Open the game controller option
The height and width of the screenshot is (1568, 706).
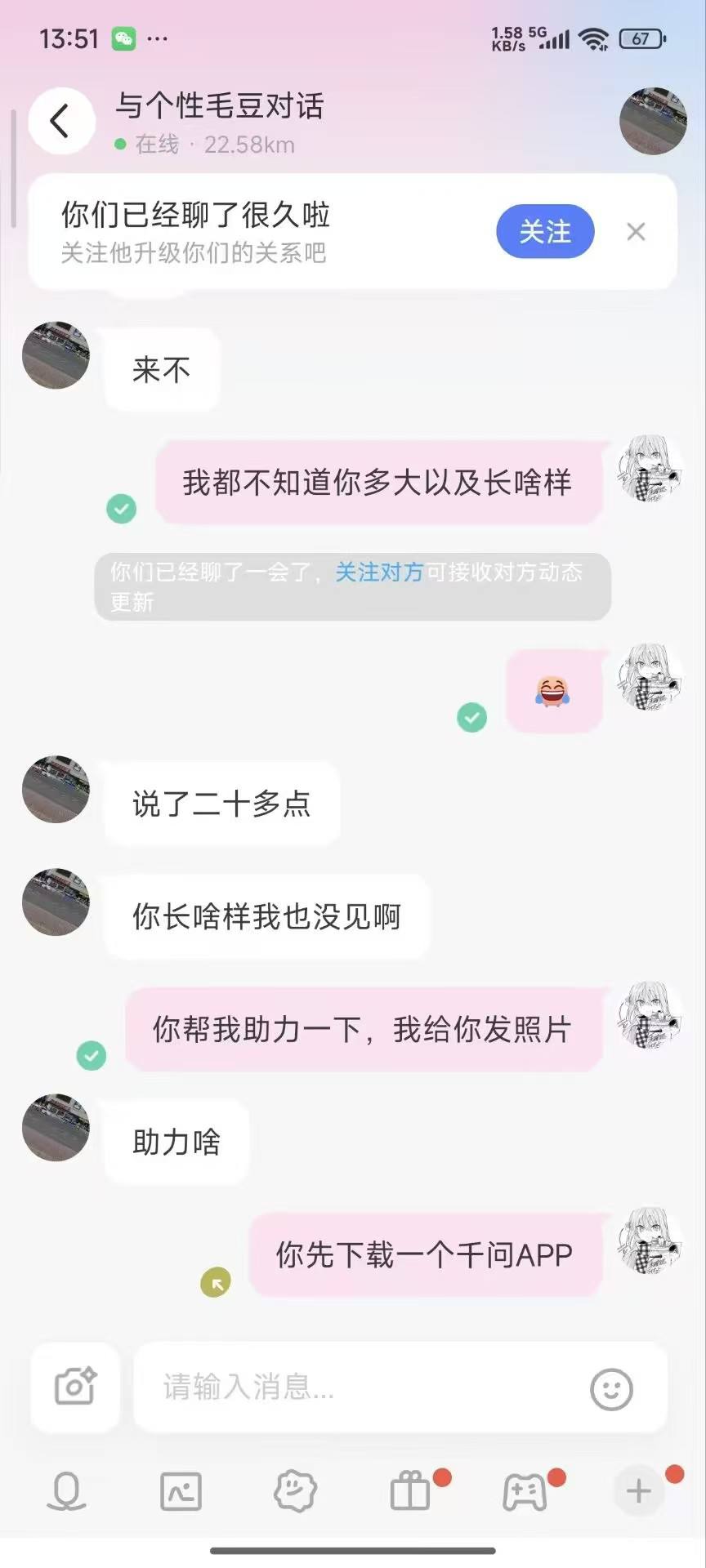coord(525,1492)
